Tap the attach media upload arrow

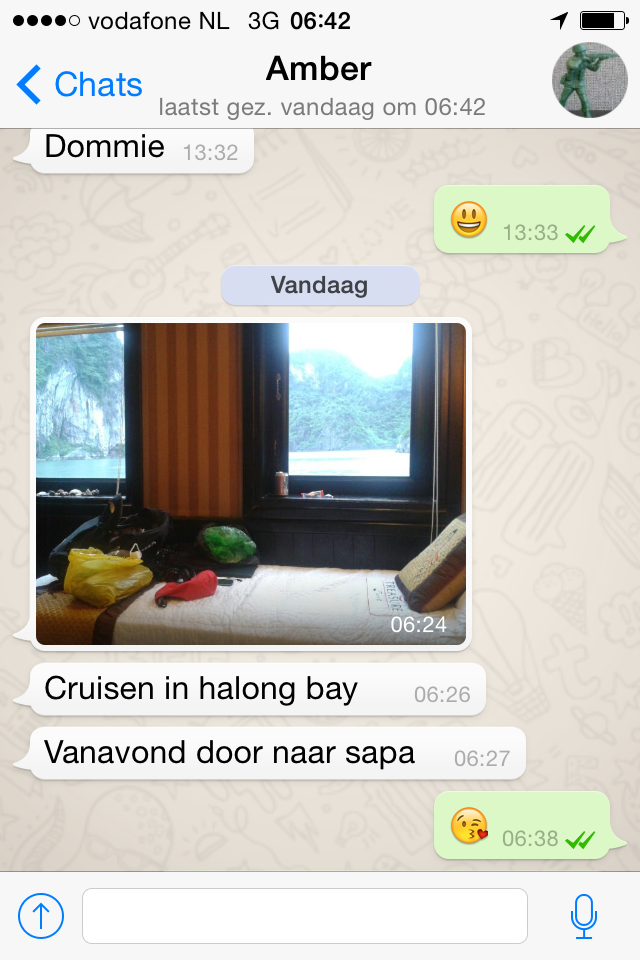[x=41, y=915]
